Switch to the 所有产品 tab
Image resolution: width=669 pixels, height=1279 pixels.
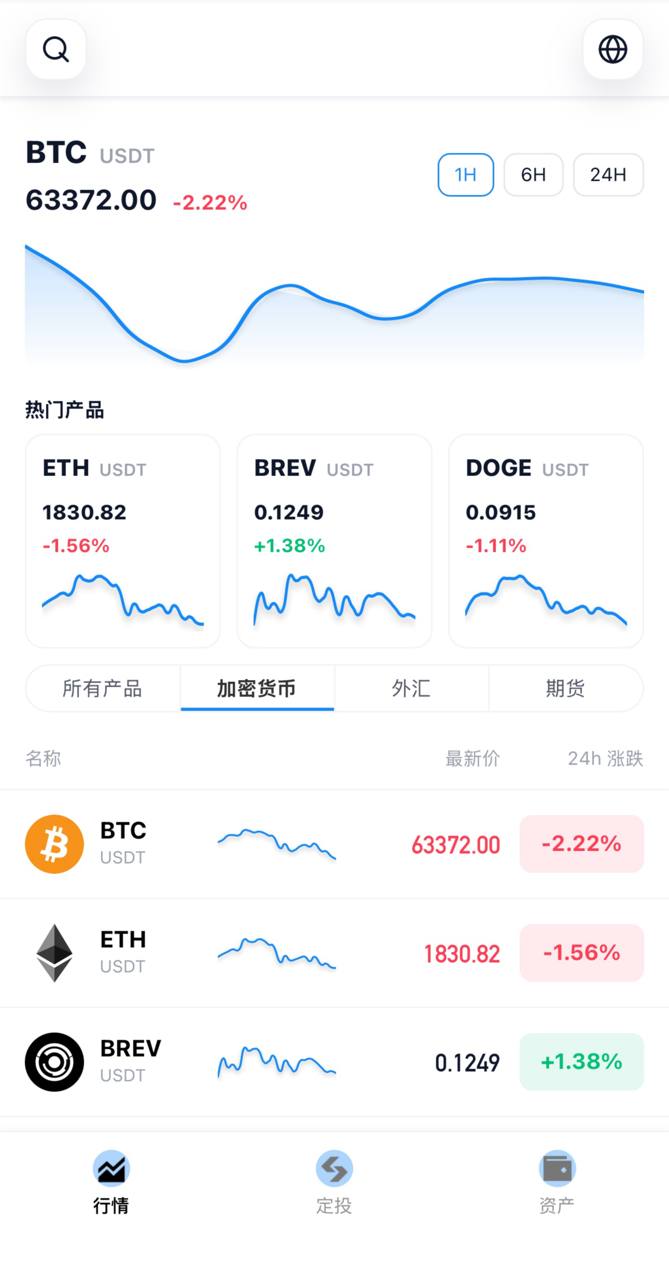102,688
